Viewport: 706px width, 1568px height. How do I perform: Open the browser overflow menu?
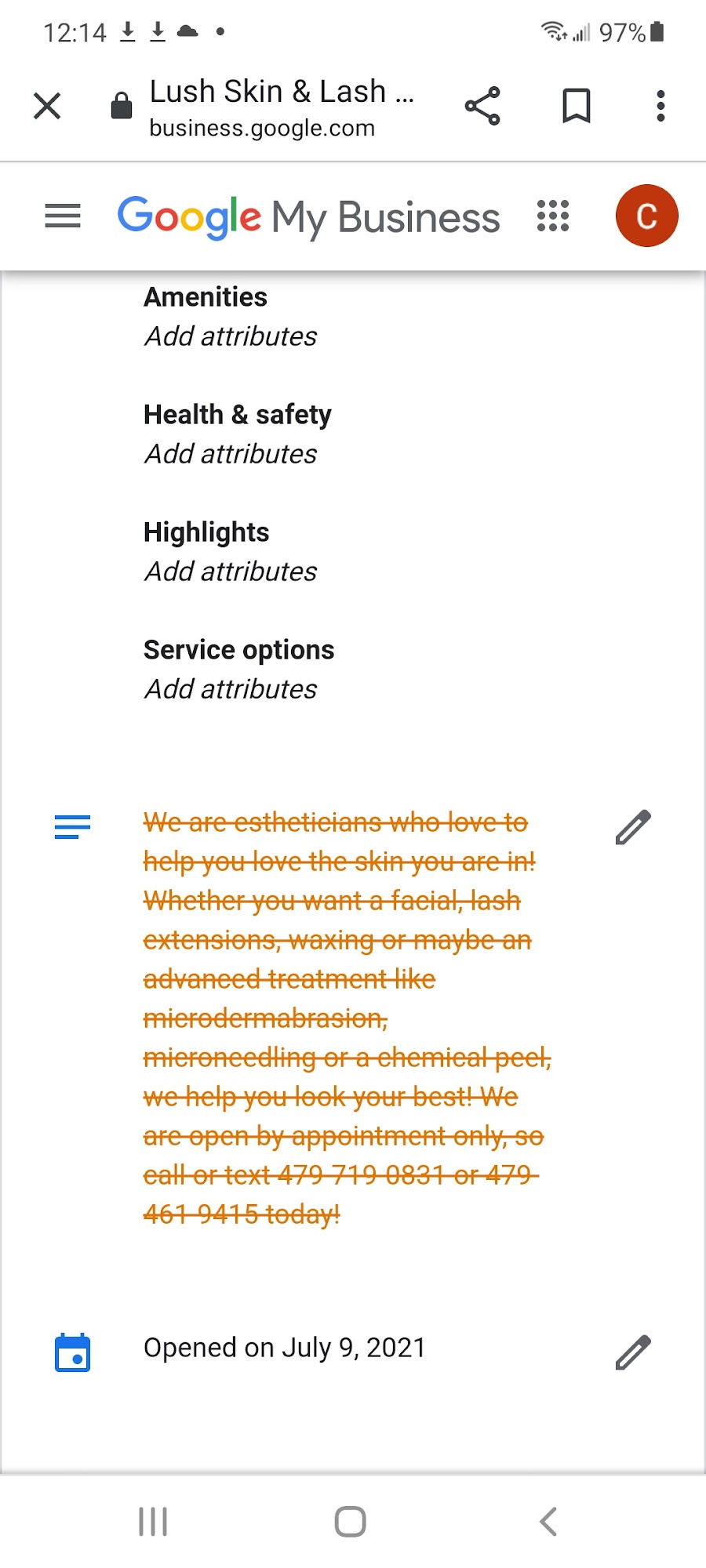pos(661,106)
